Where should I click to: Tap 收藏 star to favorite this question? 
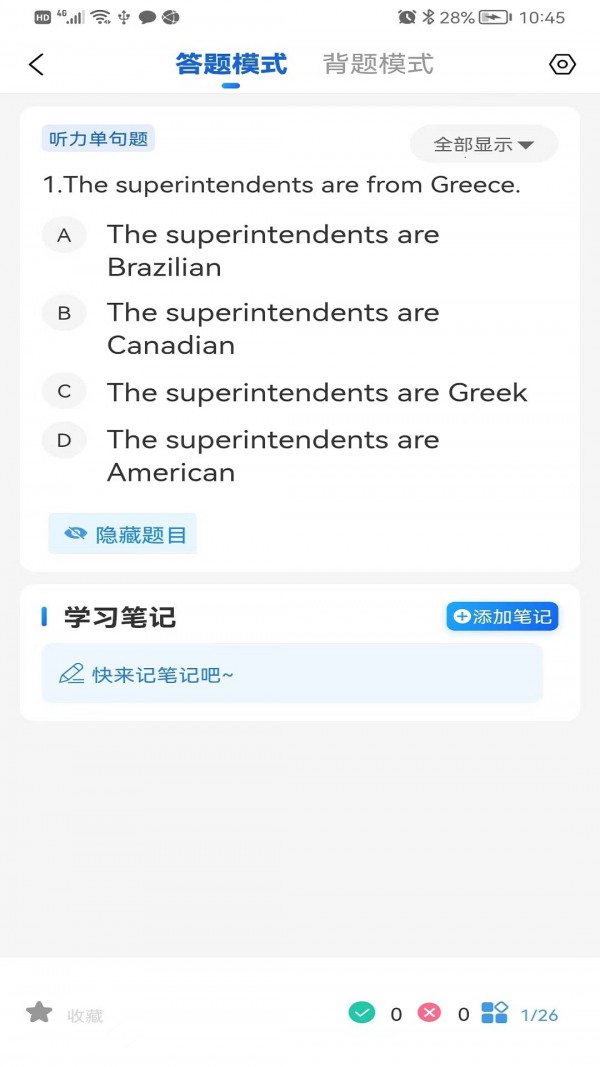[x=64, y=1014]
